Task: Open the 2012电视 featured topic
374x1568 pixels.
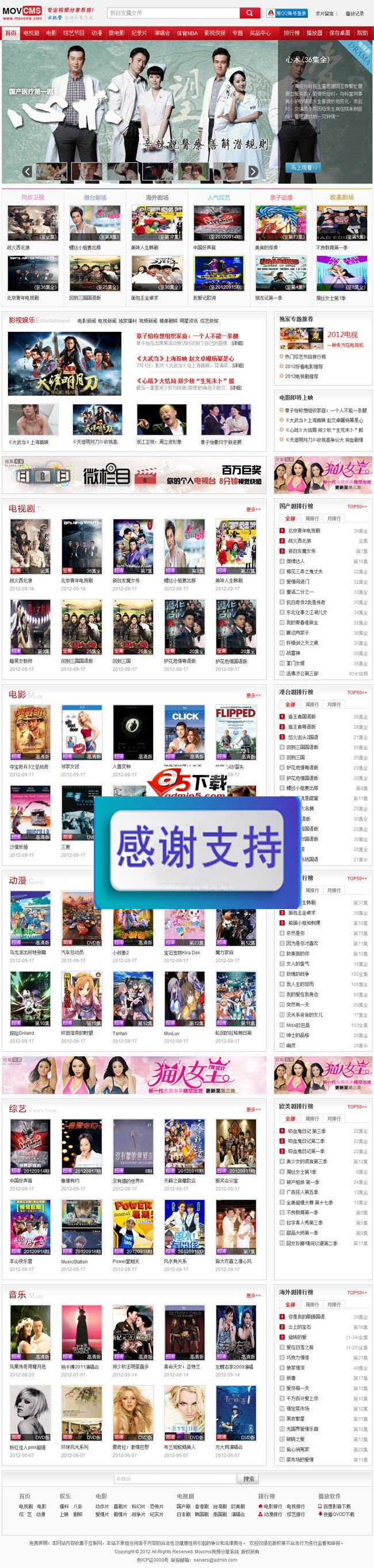Action: click(342, 334)
